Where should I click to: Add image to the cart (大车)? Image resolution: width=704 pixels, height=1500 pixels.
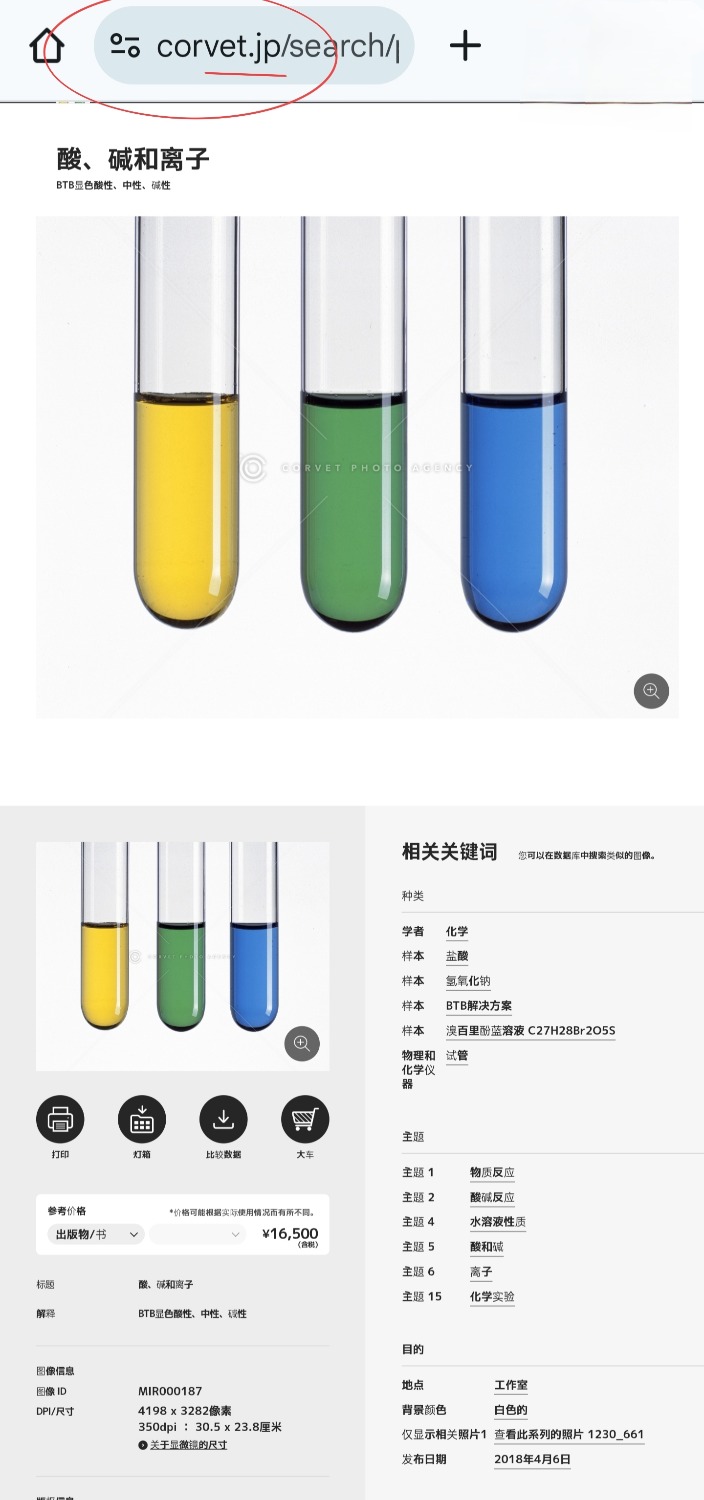point(305,1120)
